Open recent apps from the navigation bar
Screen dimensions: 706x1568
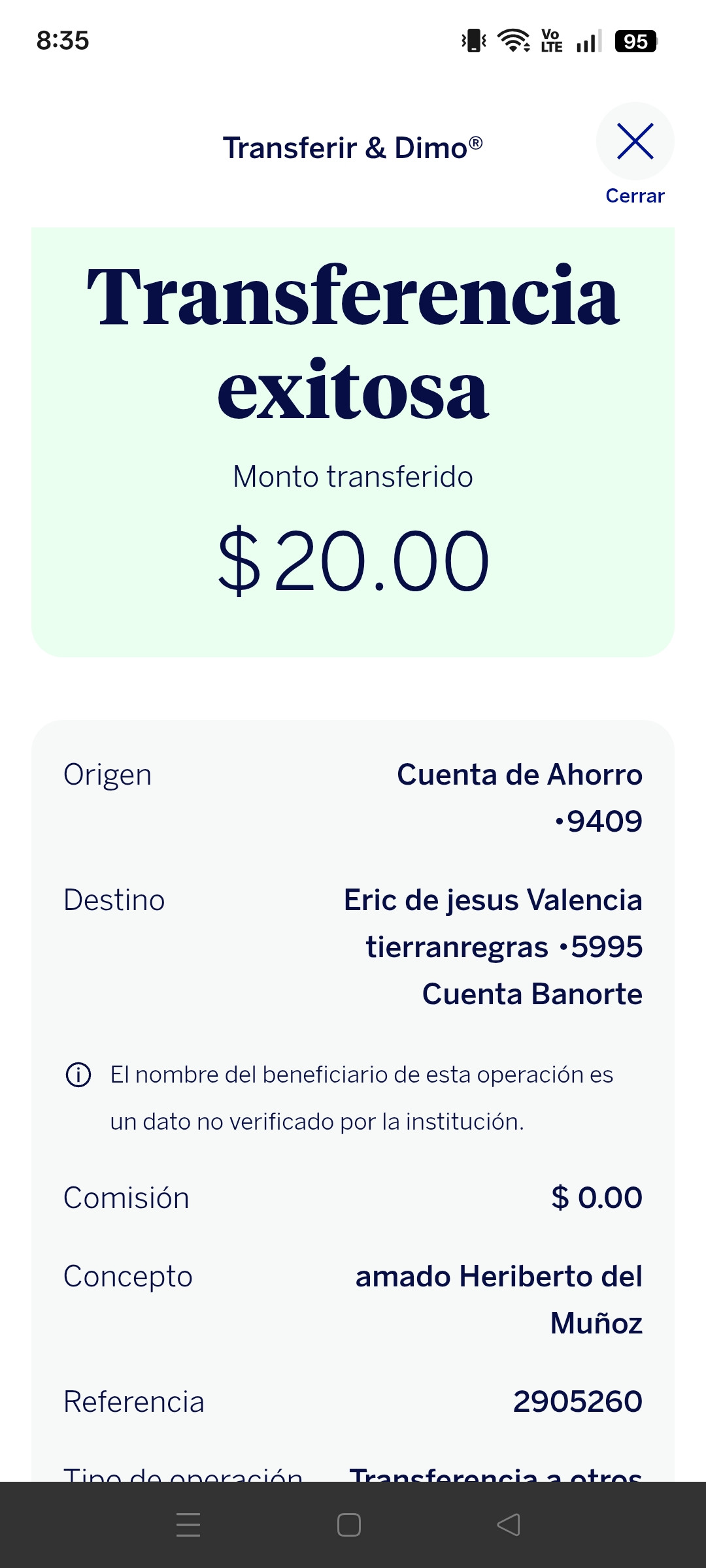[x=188, y=1525]
